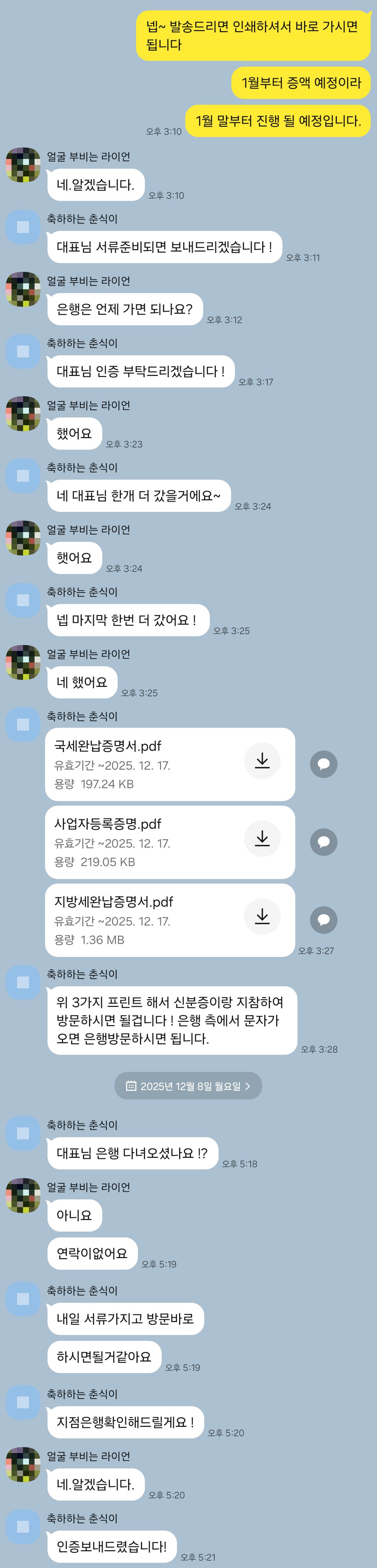Tap reply bubble beside 사업자등록증명.pdf
This screenshot has height=1568, width=377.
(324, 842)
